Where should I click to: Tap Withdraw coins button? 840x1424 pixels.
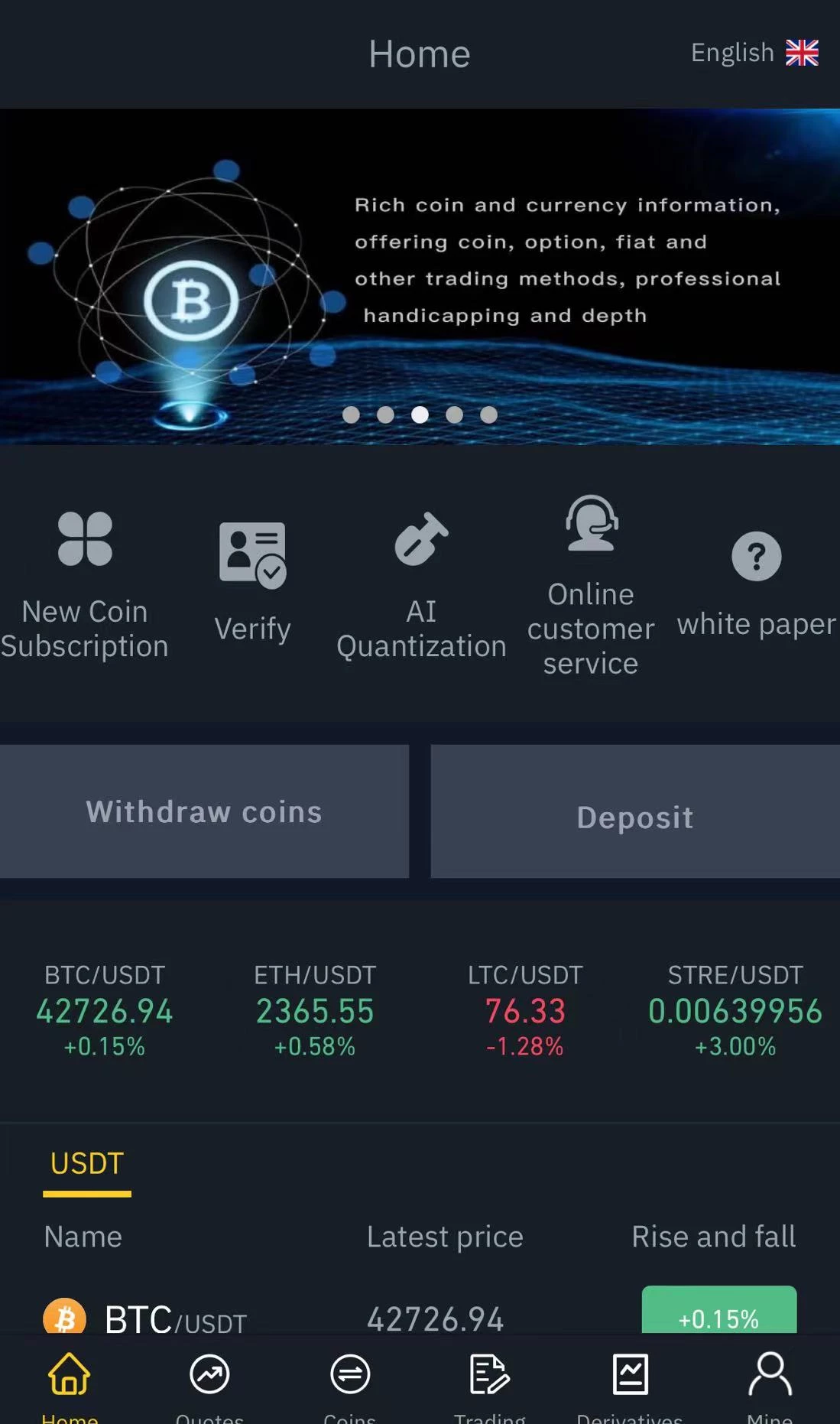204,811
